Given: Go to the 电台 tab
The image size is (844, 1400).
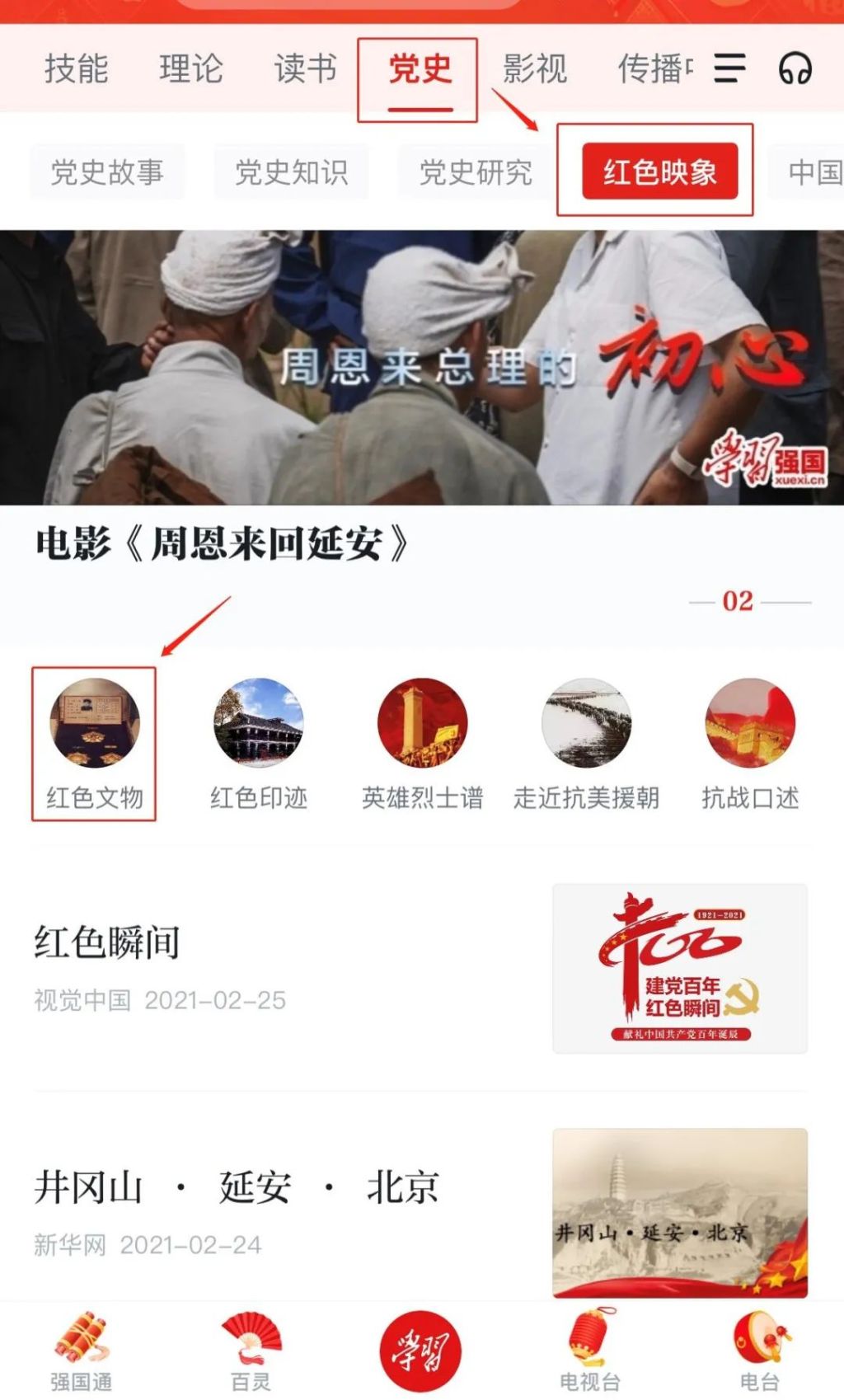Looking at the screenshot, I should (759, 1352).
